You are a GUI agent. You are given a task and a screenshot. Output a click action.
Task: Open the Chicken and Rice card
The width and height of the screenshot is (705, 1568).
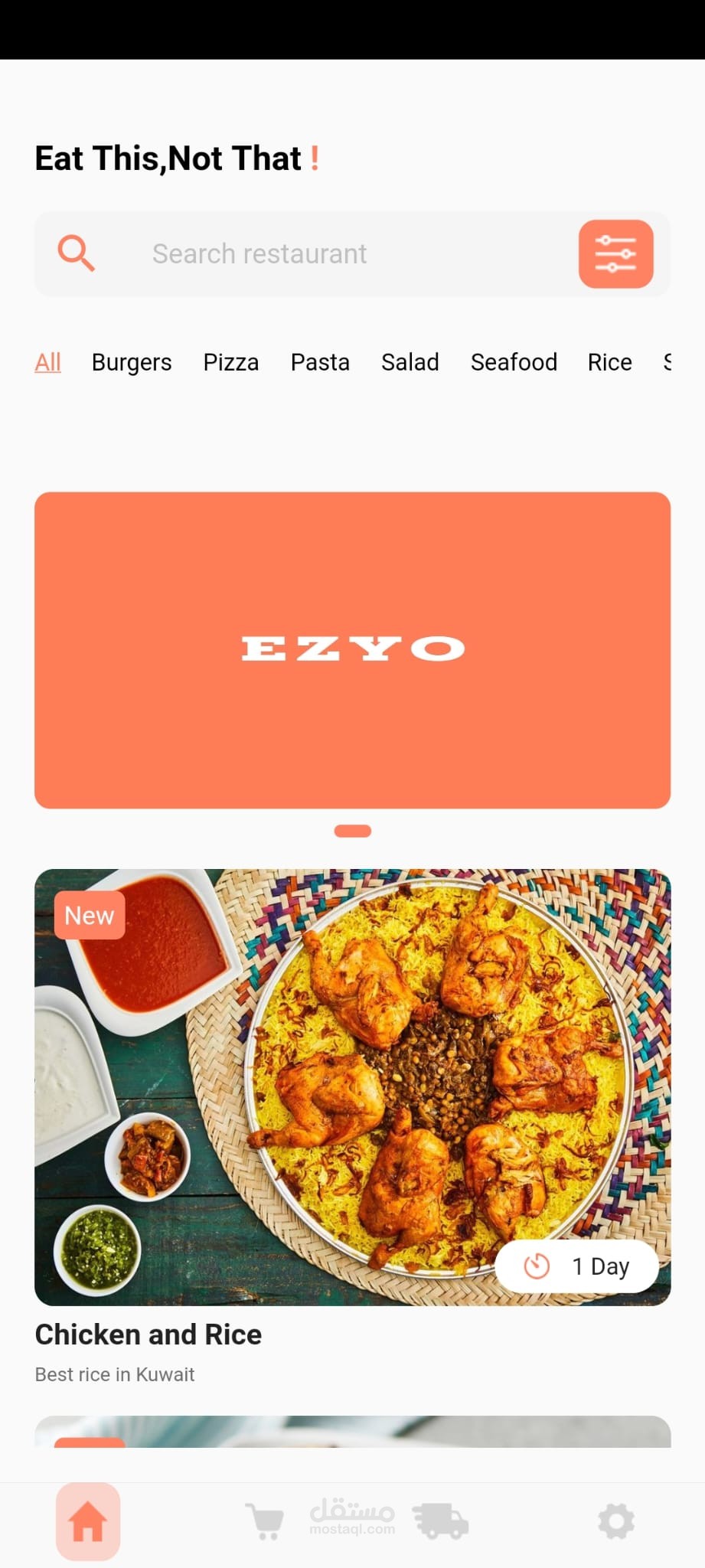[x=352, y=1087]
